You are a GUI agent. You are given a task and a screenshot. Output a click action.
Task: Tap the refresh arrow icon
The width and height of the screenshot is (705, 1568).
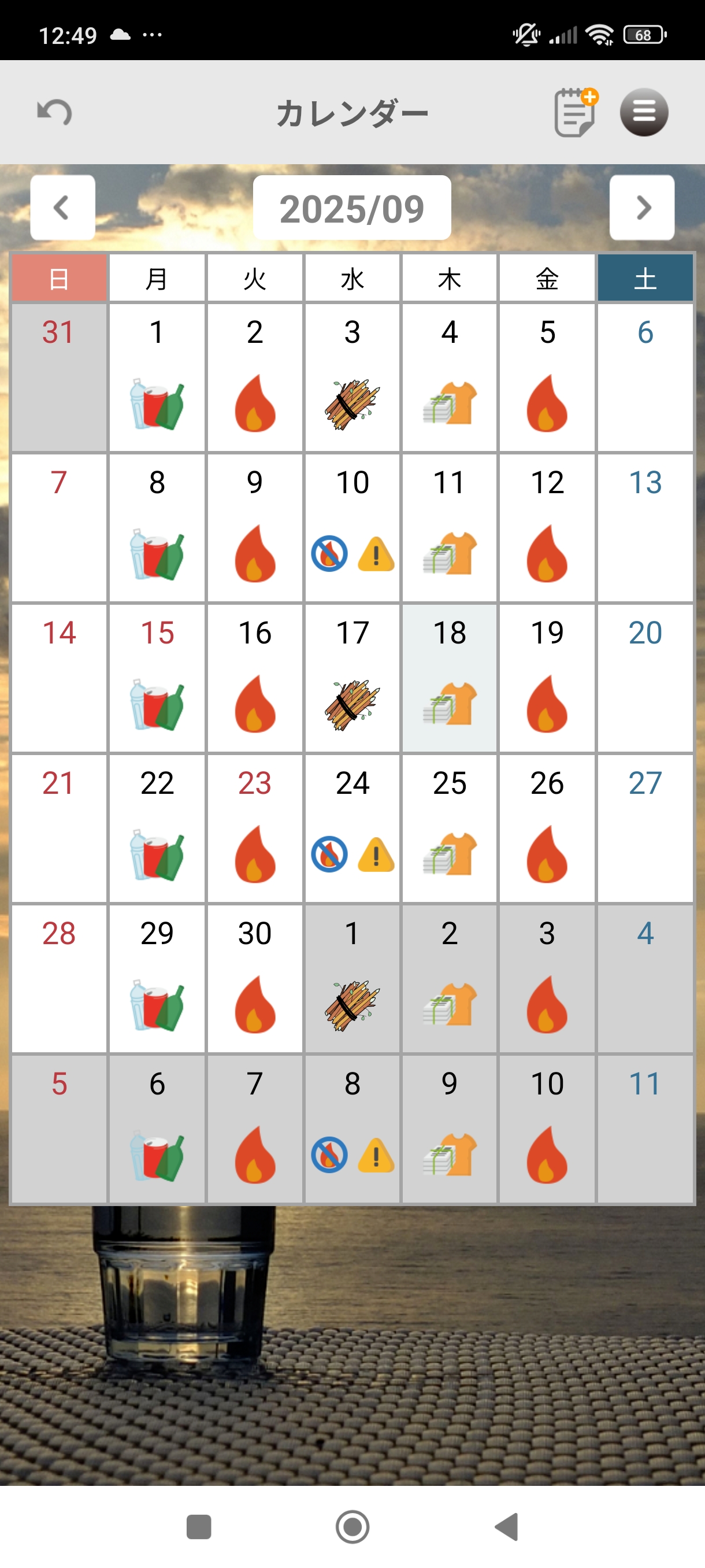coord(55,113)
